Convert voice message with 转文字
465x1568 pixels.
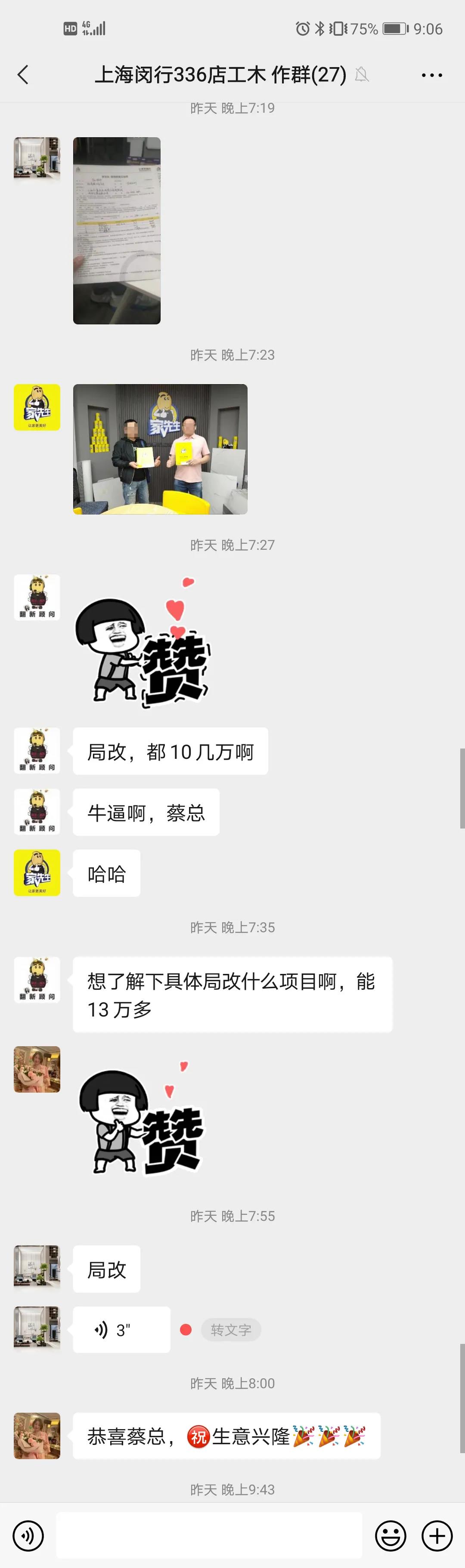230,1330
